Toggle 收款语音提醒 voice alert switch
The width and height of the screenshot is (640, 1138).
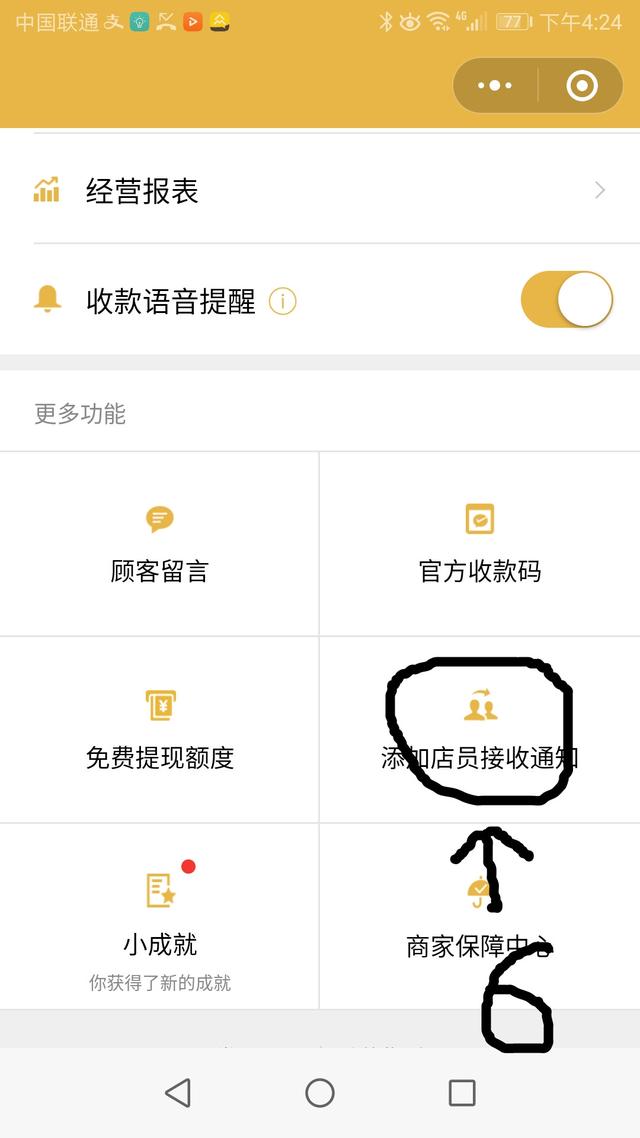click(x=567, y=300)
